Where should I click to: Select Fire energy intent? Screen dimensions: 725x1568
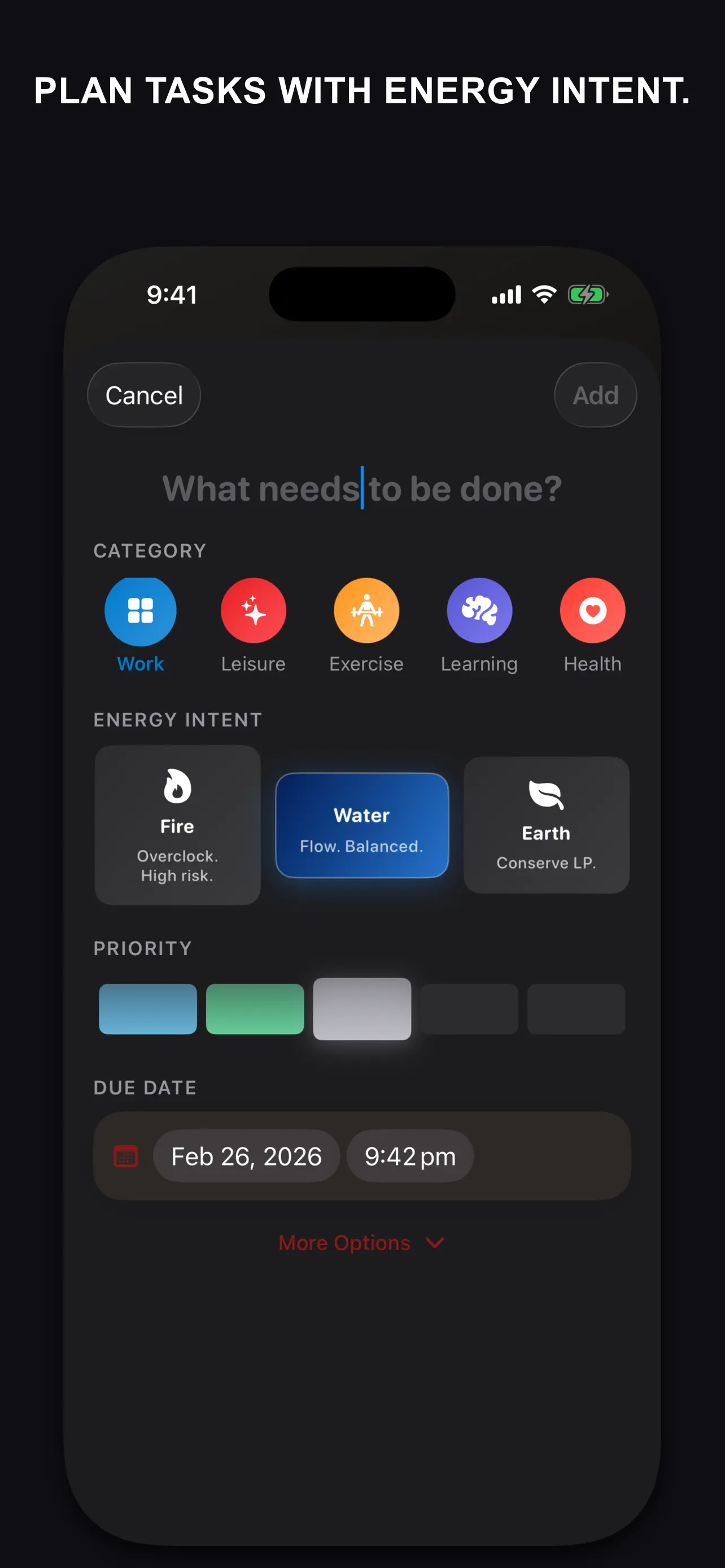[177, 825]
